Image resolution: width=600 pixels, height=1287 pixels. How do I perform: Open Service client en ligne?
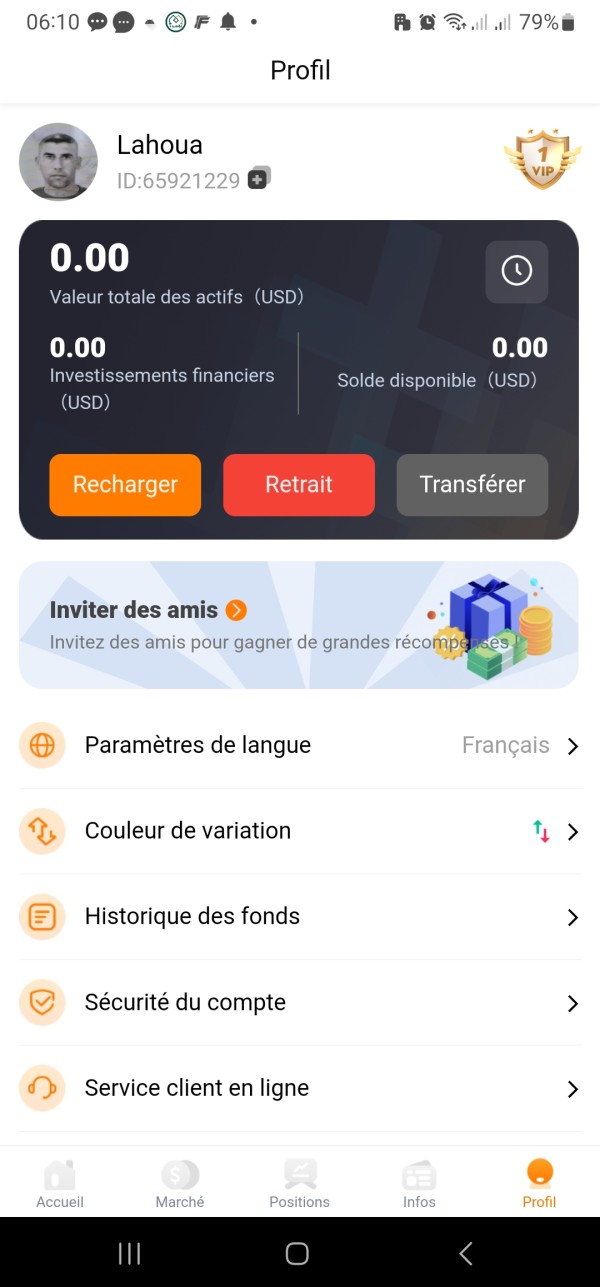tap(298, 1089)
